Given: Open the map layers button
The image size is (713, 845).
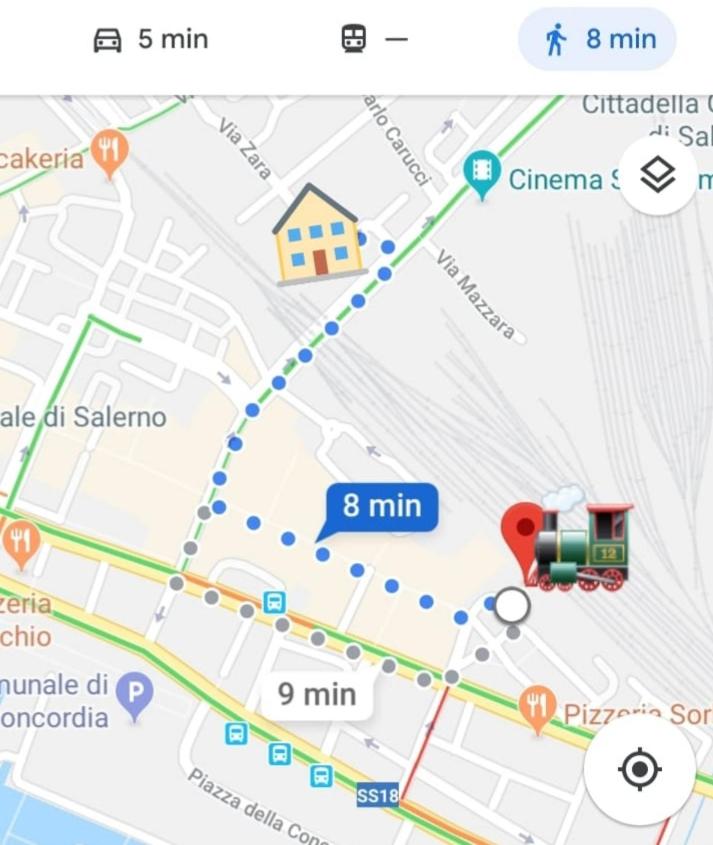Looking at the screenshot, I should point(657,175).
